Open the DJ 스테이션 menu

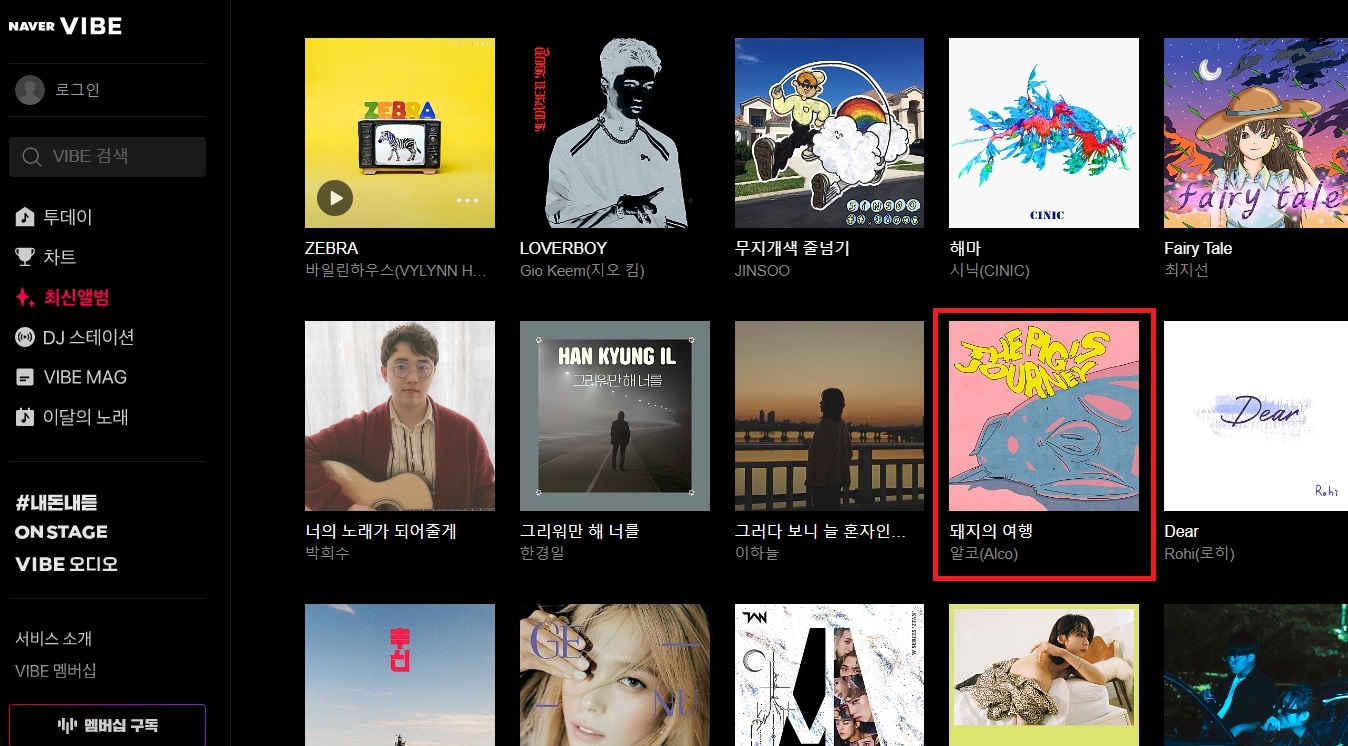tap(88, 337)
